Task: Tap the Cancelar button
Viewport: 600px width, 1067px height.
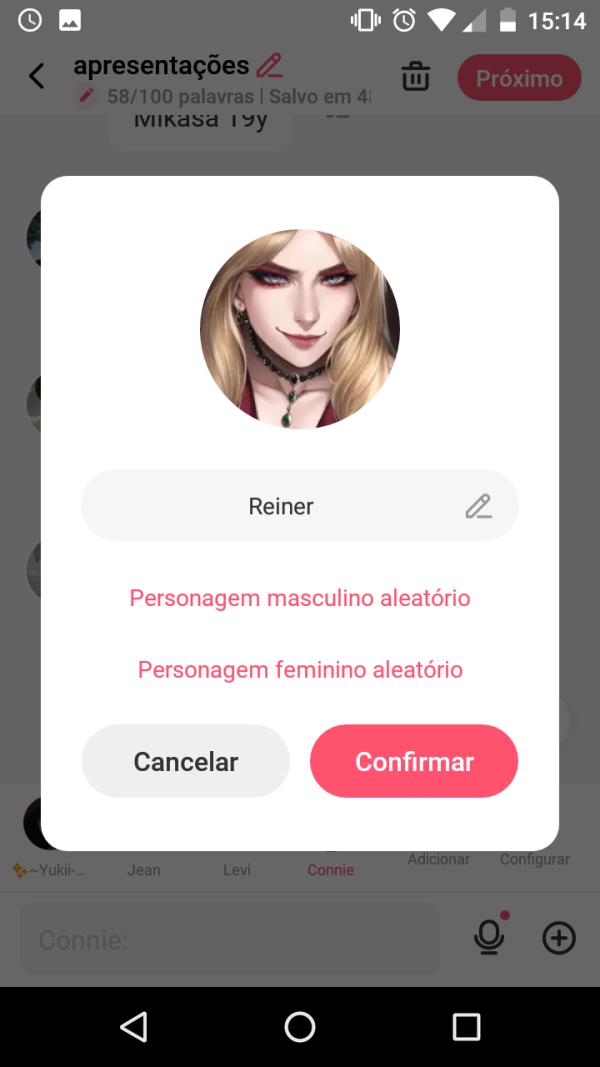Action: (186, 761)
